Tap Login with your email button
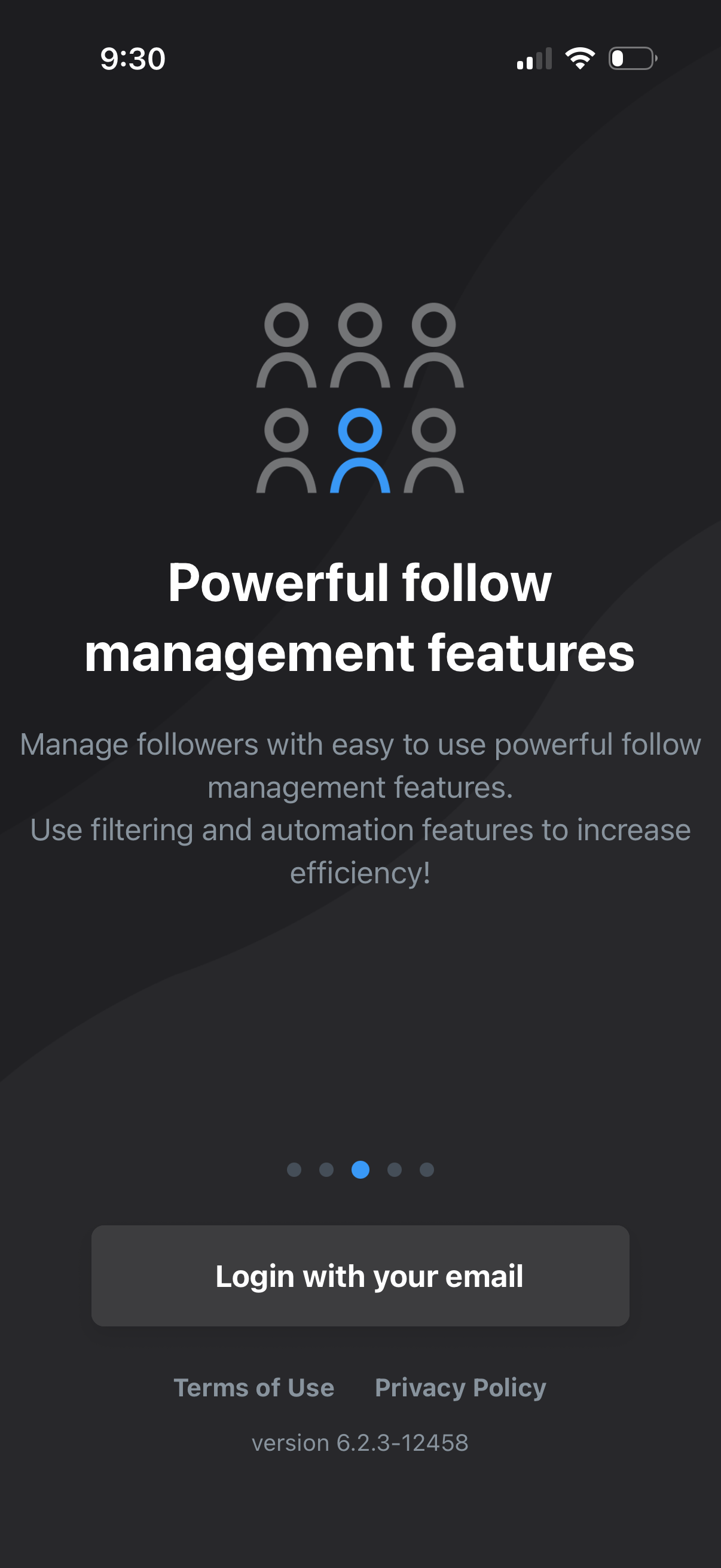The width and height of the screenshot is (721, 1568). point(360,1276)
